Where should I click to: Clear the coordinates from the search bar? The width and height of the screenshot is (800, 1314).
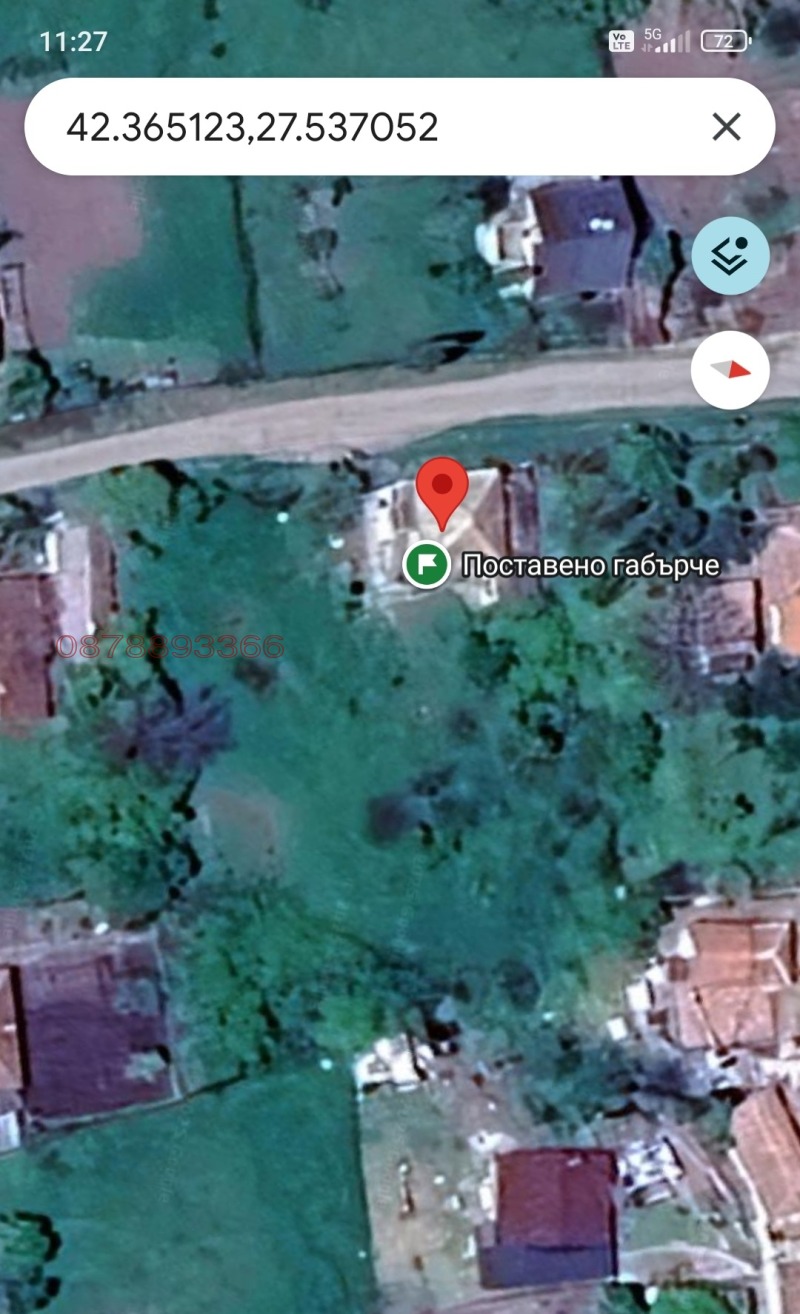pyautogui.click(x=726, y=127)
